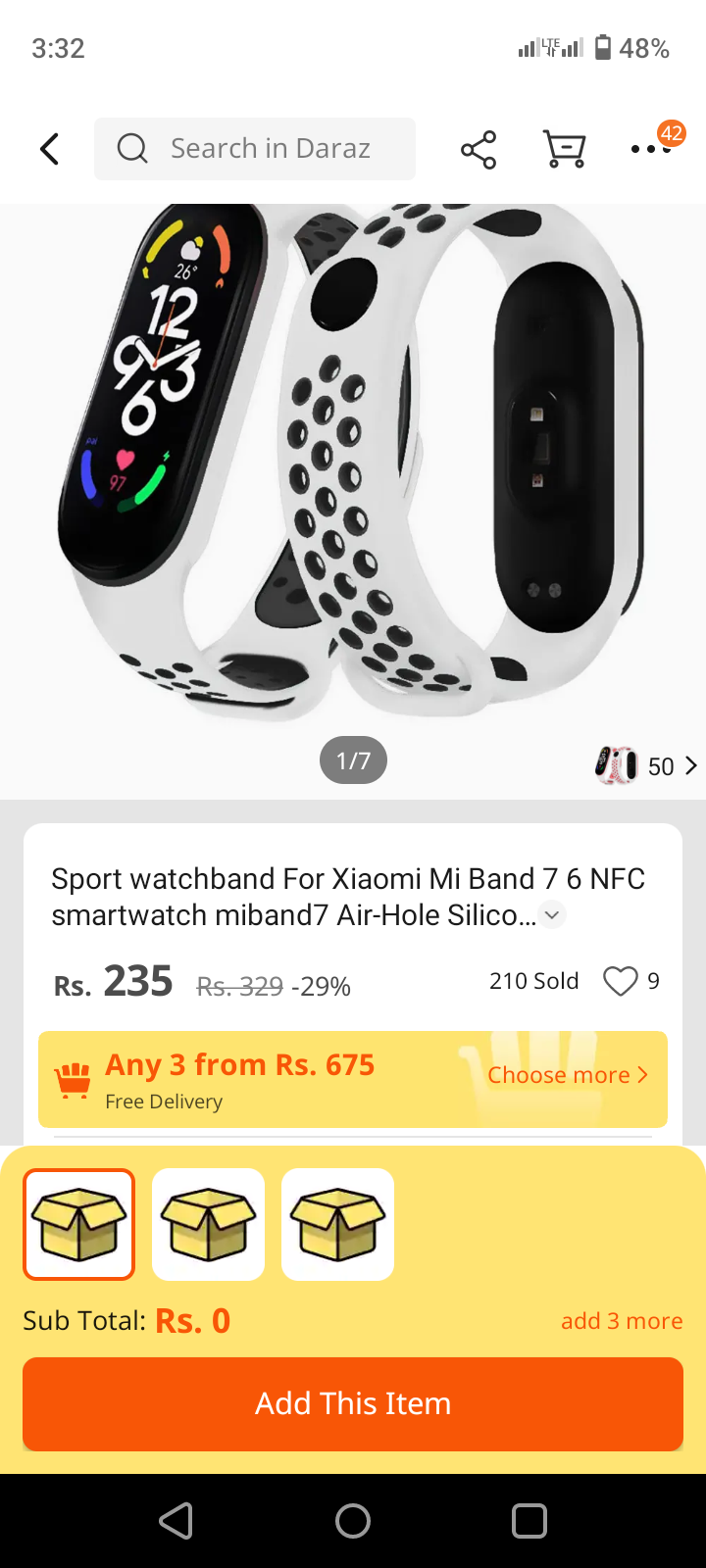View the 50 color variation images

(647, 765)
